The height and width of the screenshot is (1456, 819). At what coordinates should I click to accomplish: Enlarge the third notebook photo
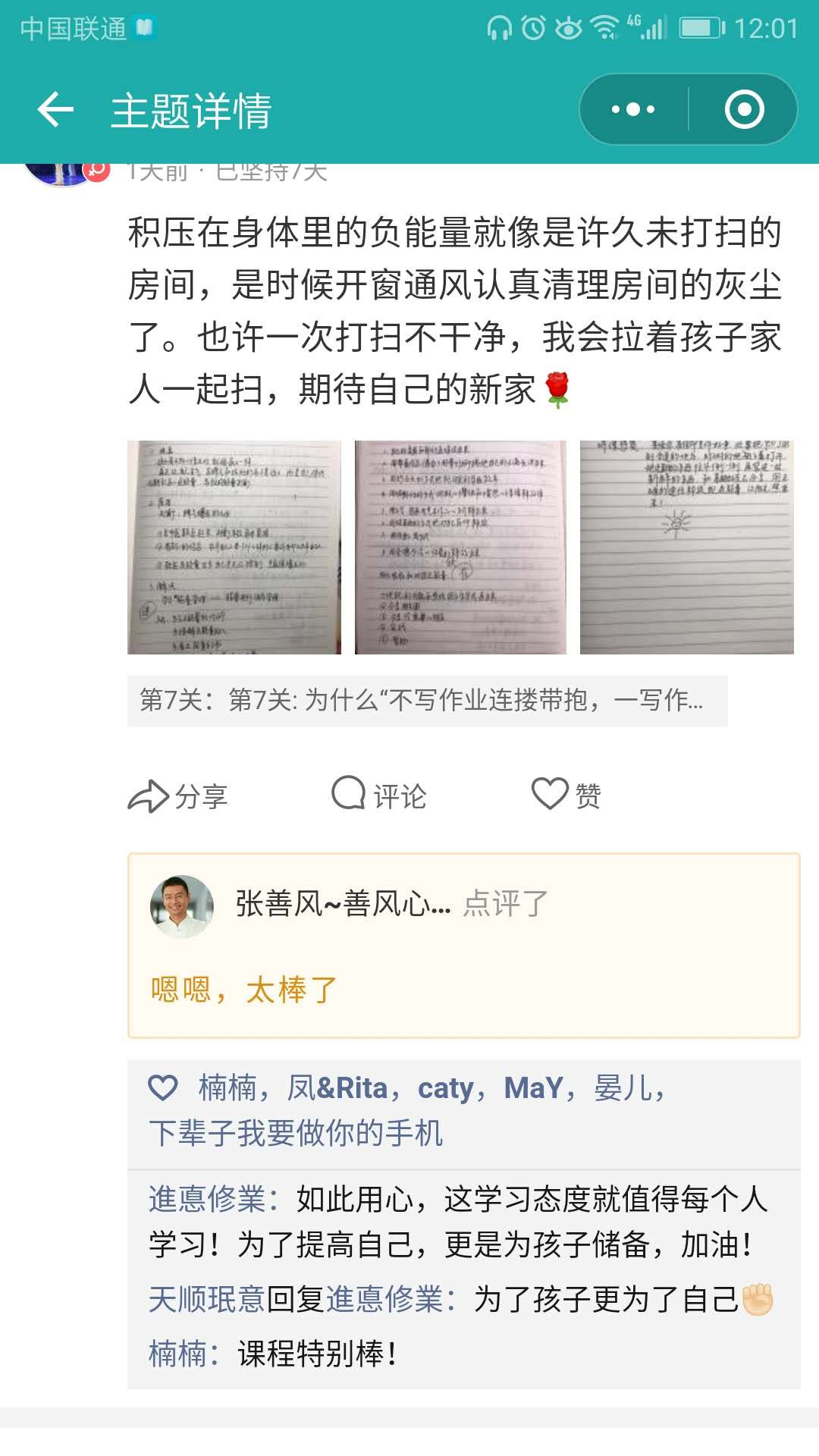[686, 547]
